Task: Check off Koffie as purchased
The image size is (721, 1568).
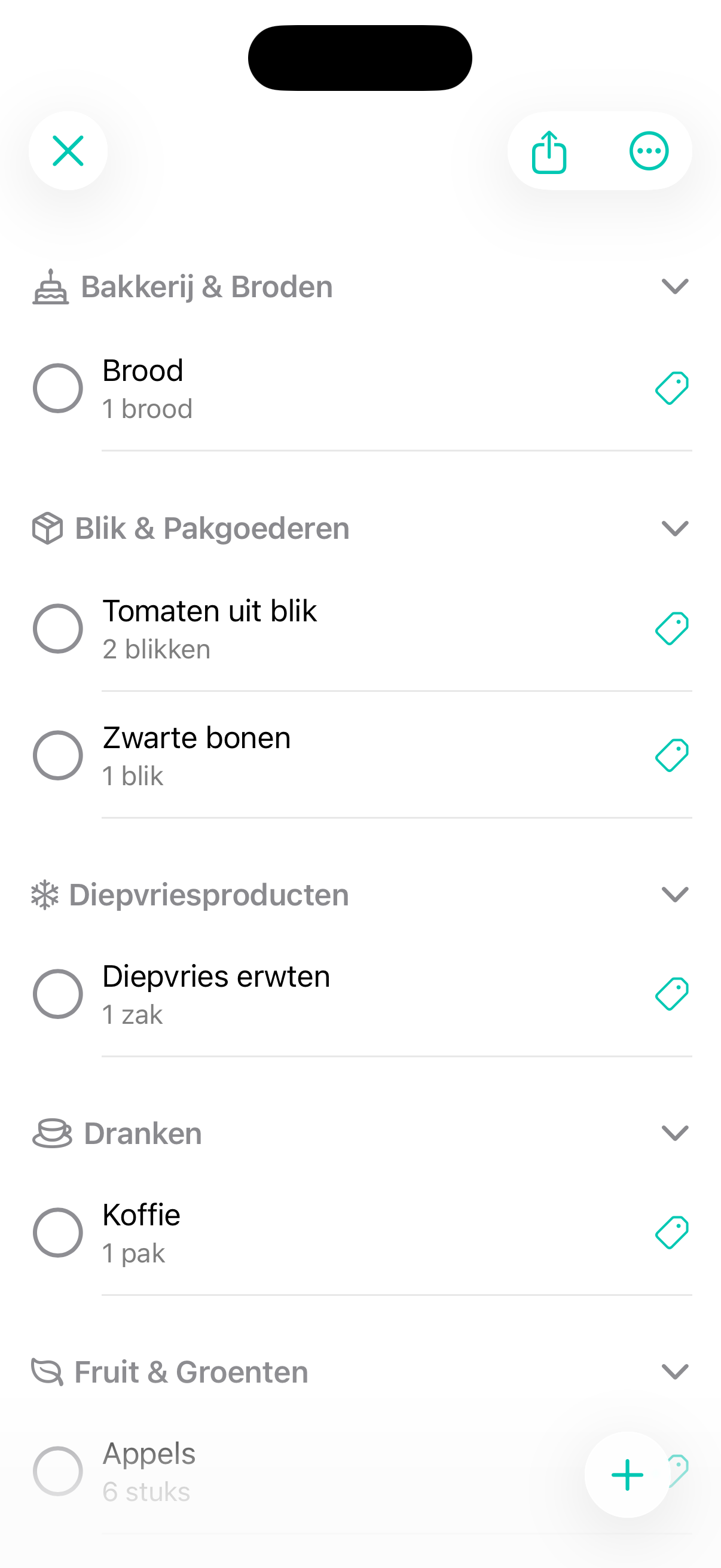Action: tap(59, 1231)
